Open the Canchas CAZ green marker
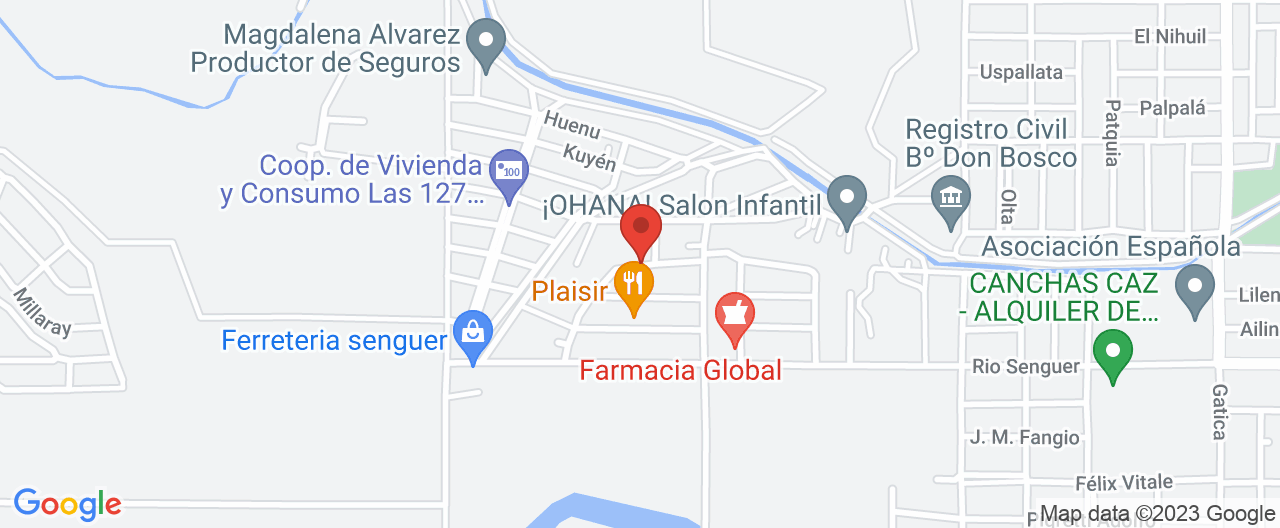Image resolution: width=1280 pixels, height=528 pixels. 1112,354
